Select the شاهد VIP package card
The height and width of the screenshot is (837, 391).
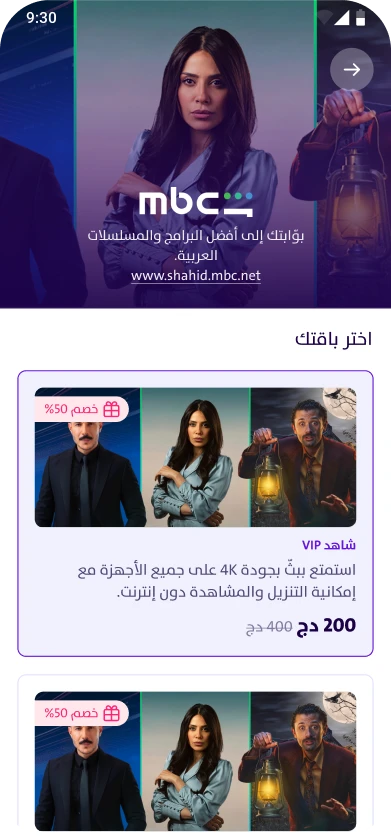pyautogui.click(x=196, y=513)
